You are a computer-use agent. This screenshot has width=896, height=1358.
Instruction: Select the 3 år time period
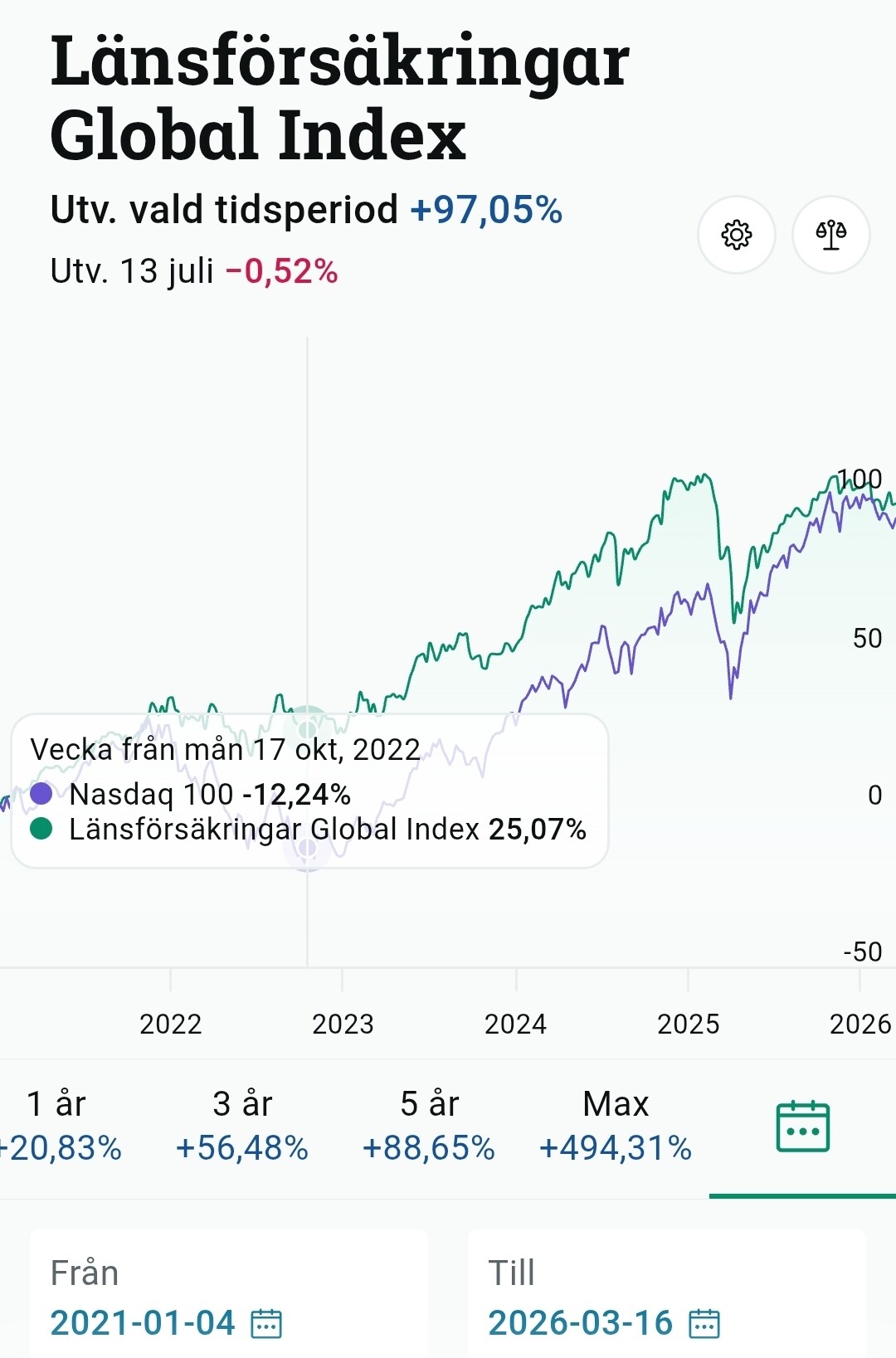242,1127
